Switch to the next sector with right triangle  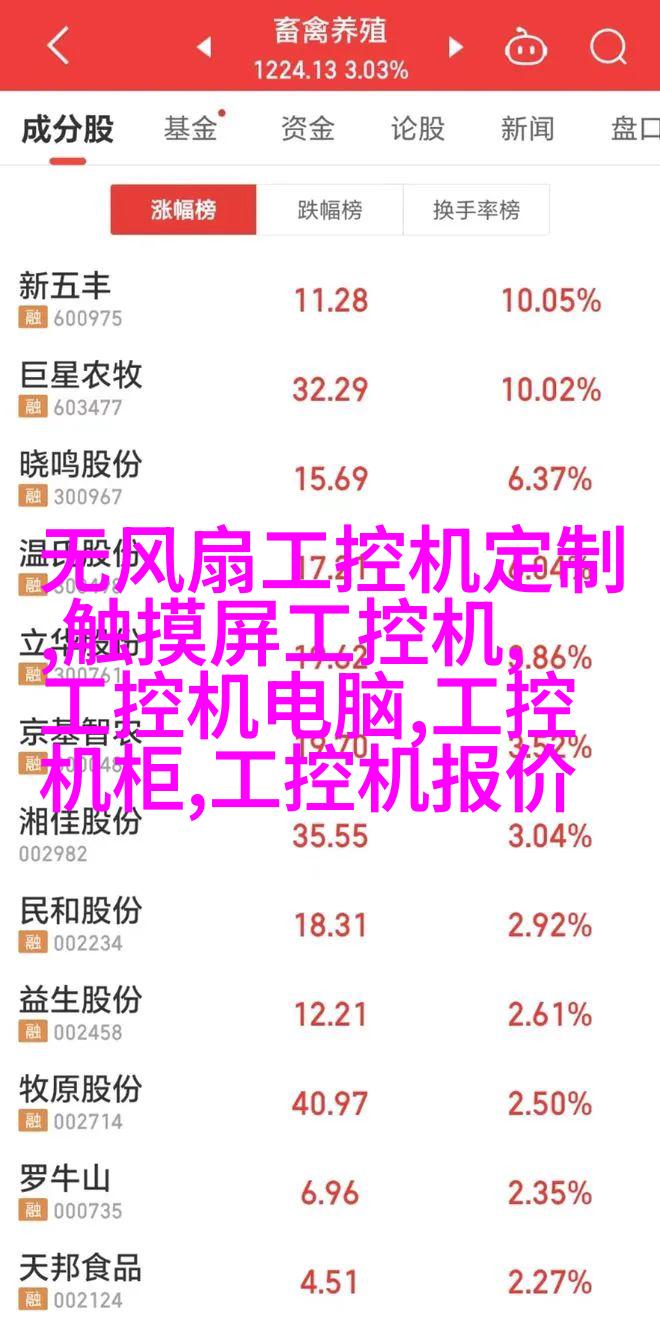pos(456,46)
